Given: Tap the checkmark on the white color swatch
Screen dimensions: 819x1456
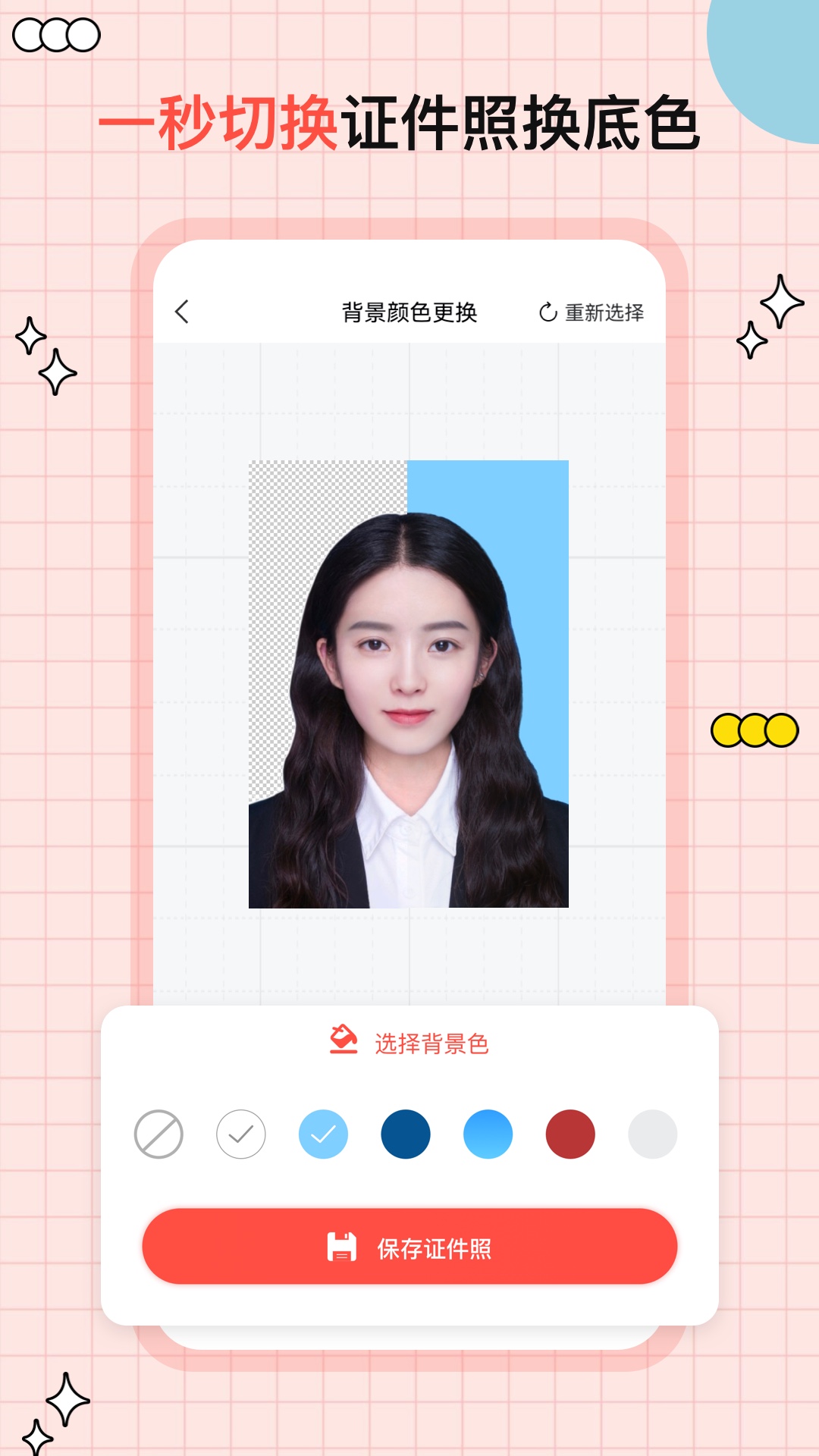Looking at the screenshot, I should pos(243,1133).
